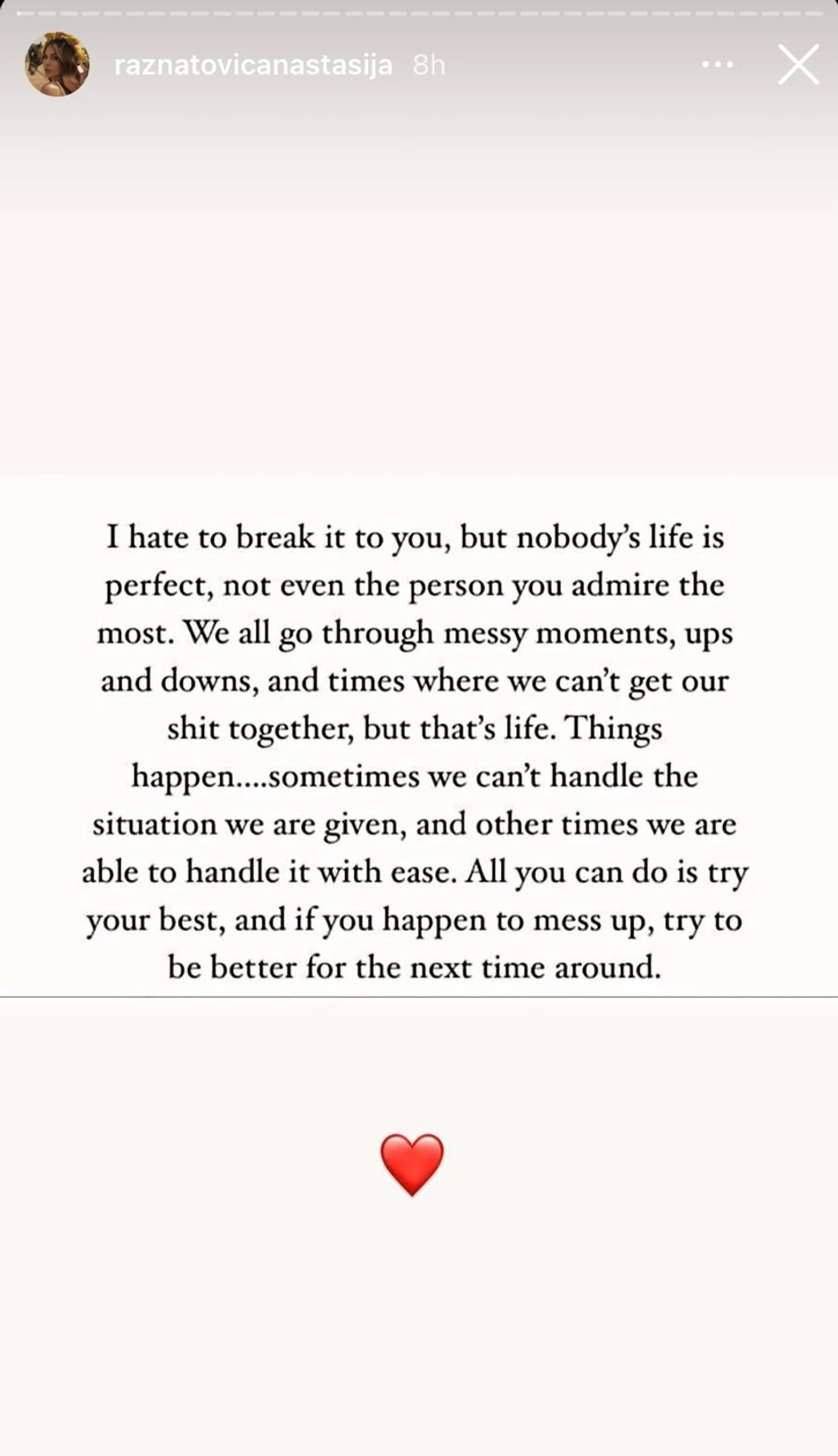Open the three-dot story options menu

coord(718,64)
